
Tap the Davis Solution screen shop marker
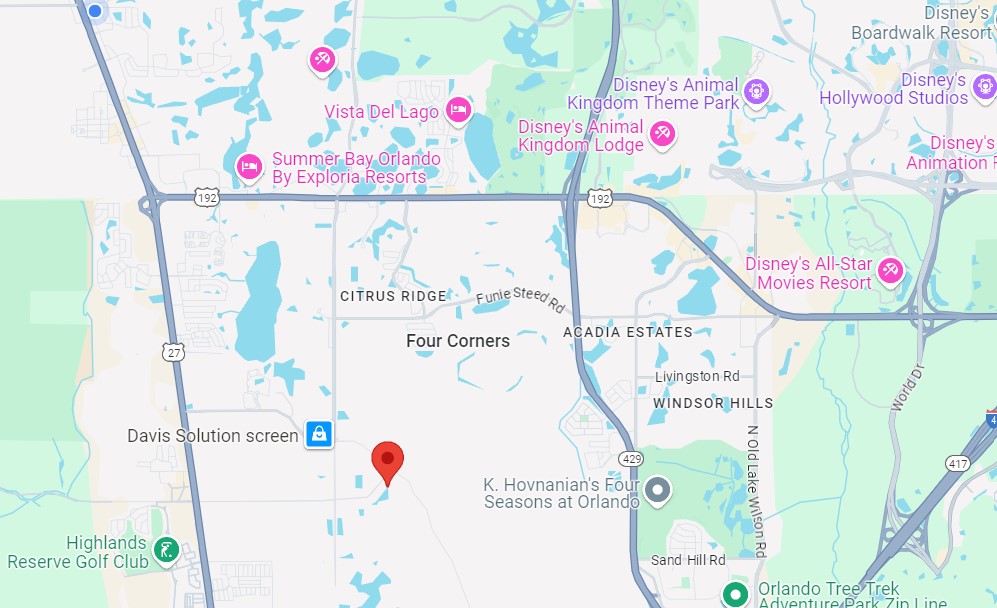coord(318,434)
